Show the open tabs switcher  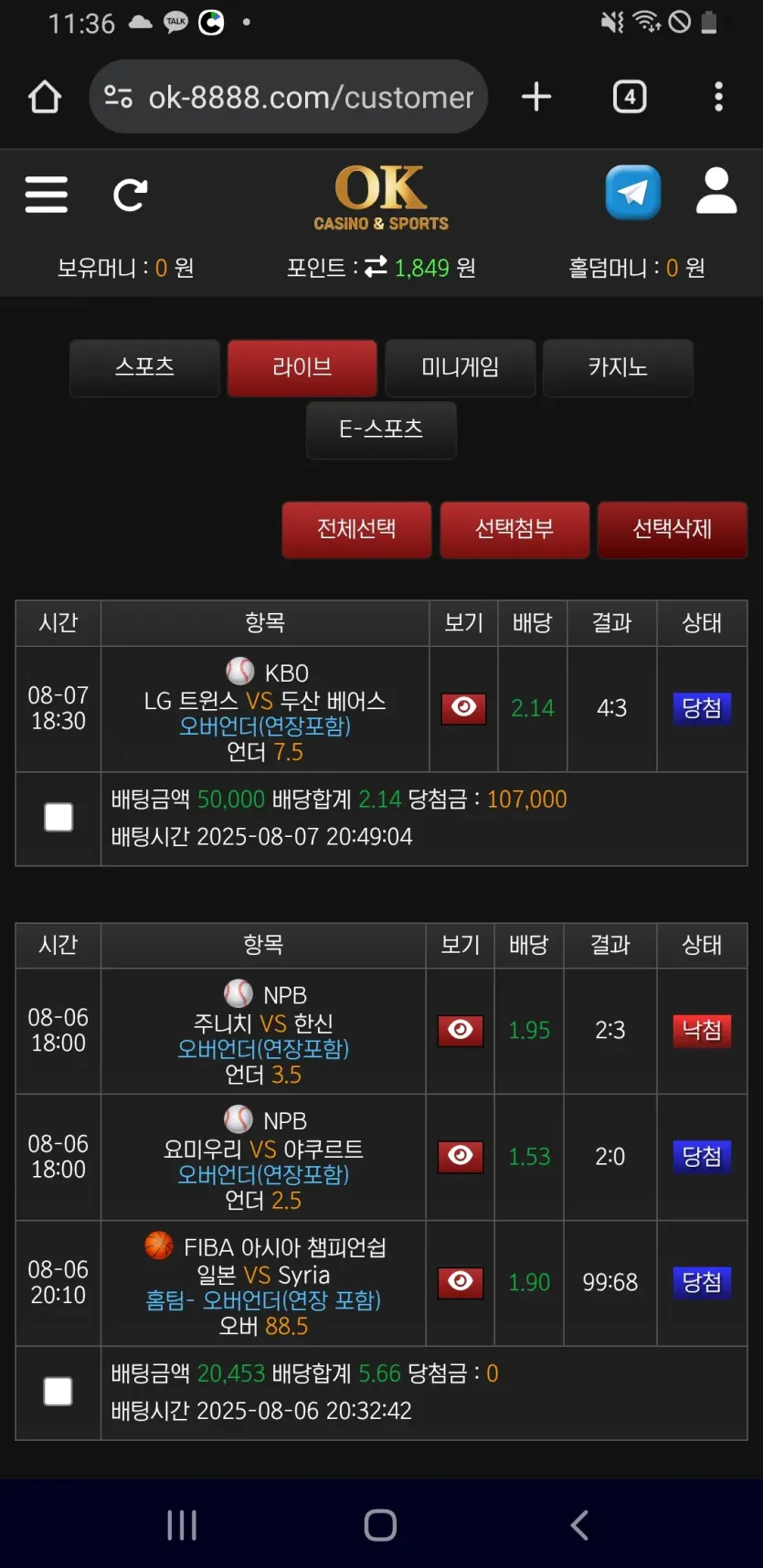630,97
